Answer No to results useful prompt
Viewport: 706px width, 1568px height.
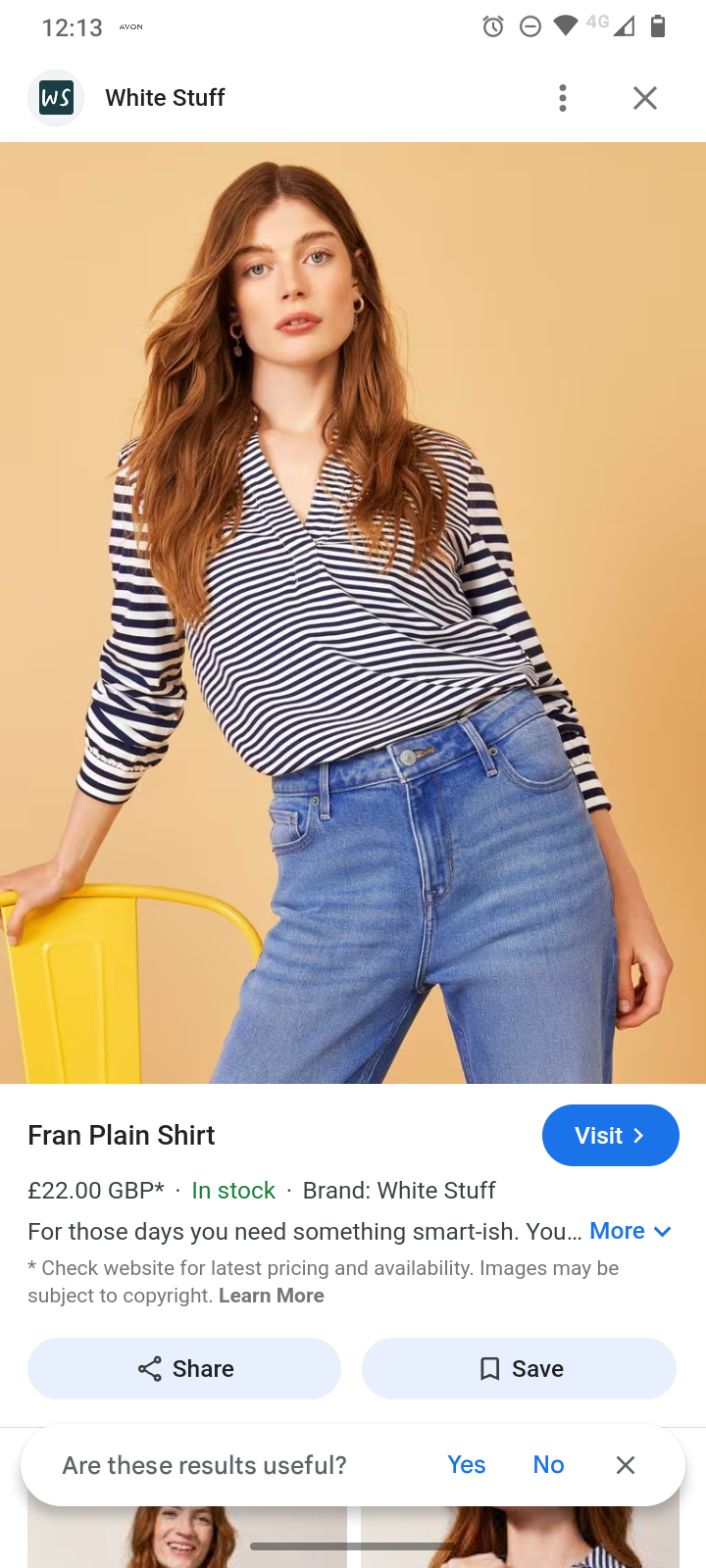(548, 1464)
